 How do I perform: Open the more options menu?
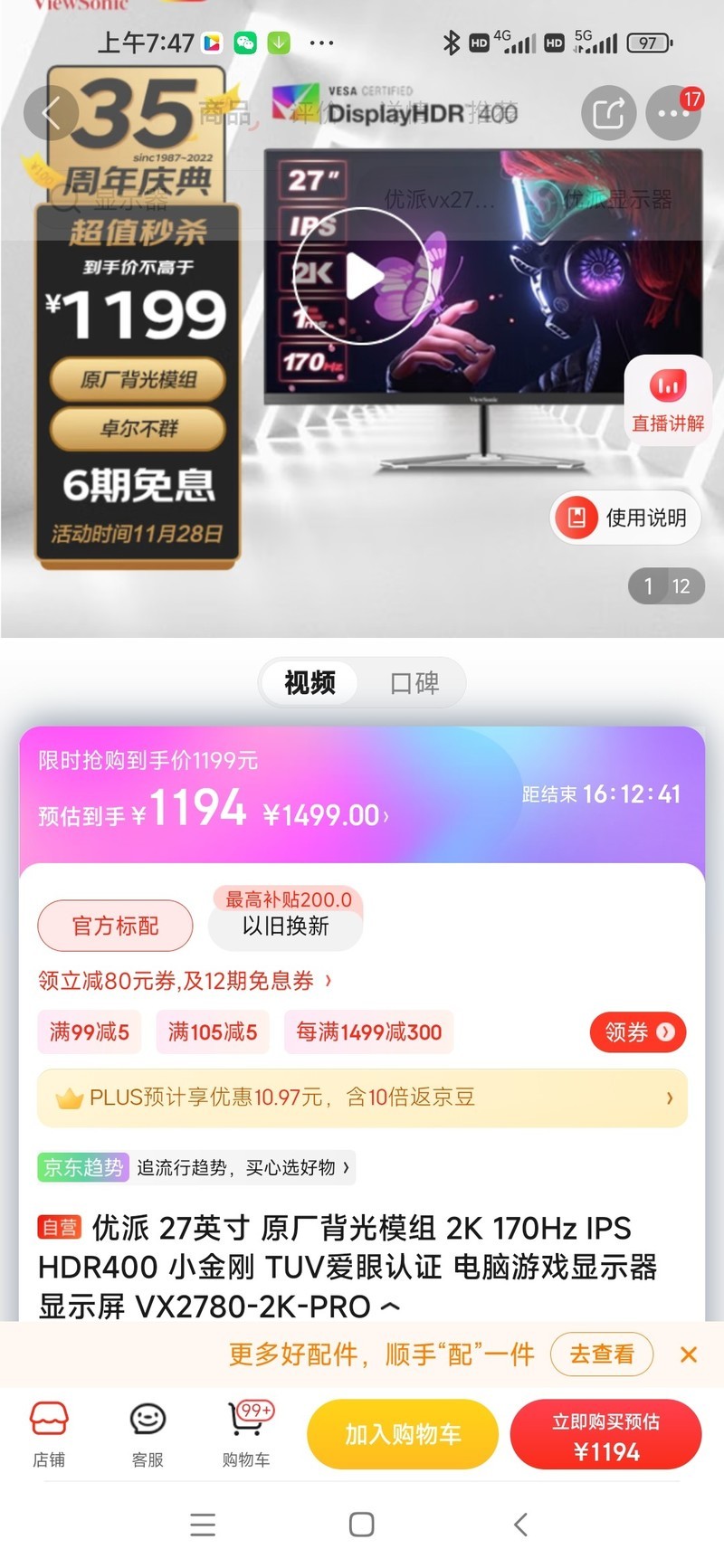coord(673,114)
